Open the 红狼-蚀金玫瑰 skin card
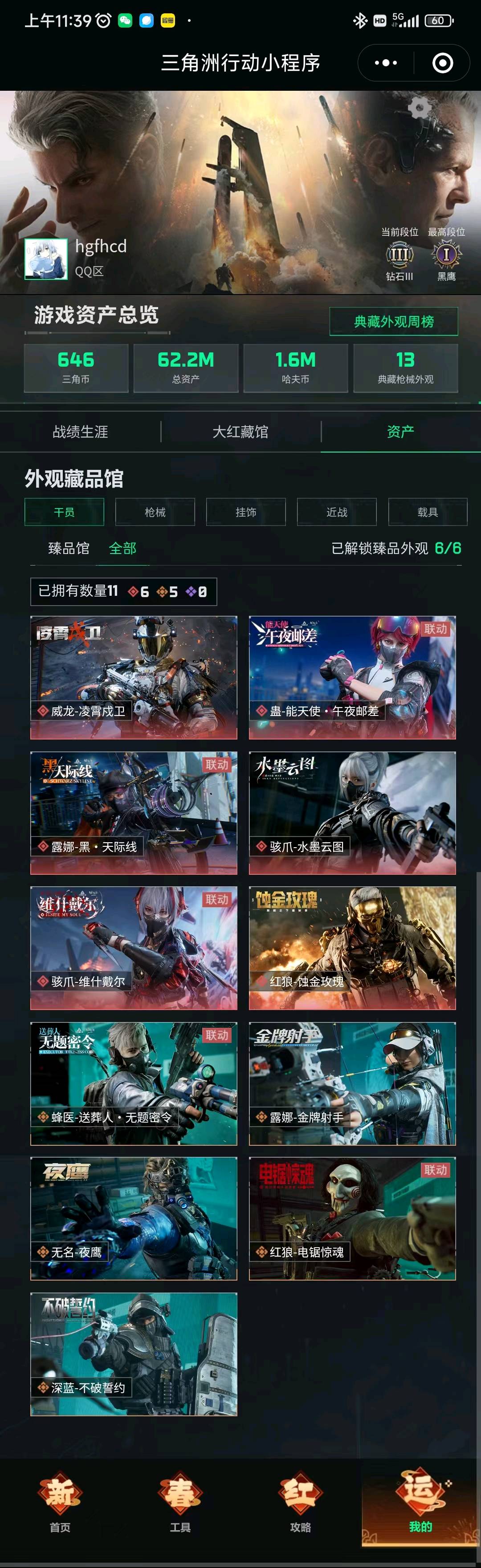This screenshot has width=481, height=1568. click(352, 948)
